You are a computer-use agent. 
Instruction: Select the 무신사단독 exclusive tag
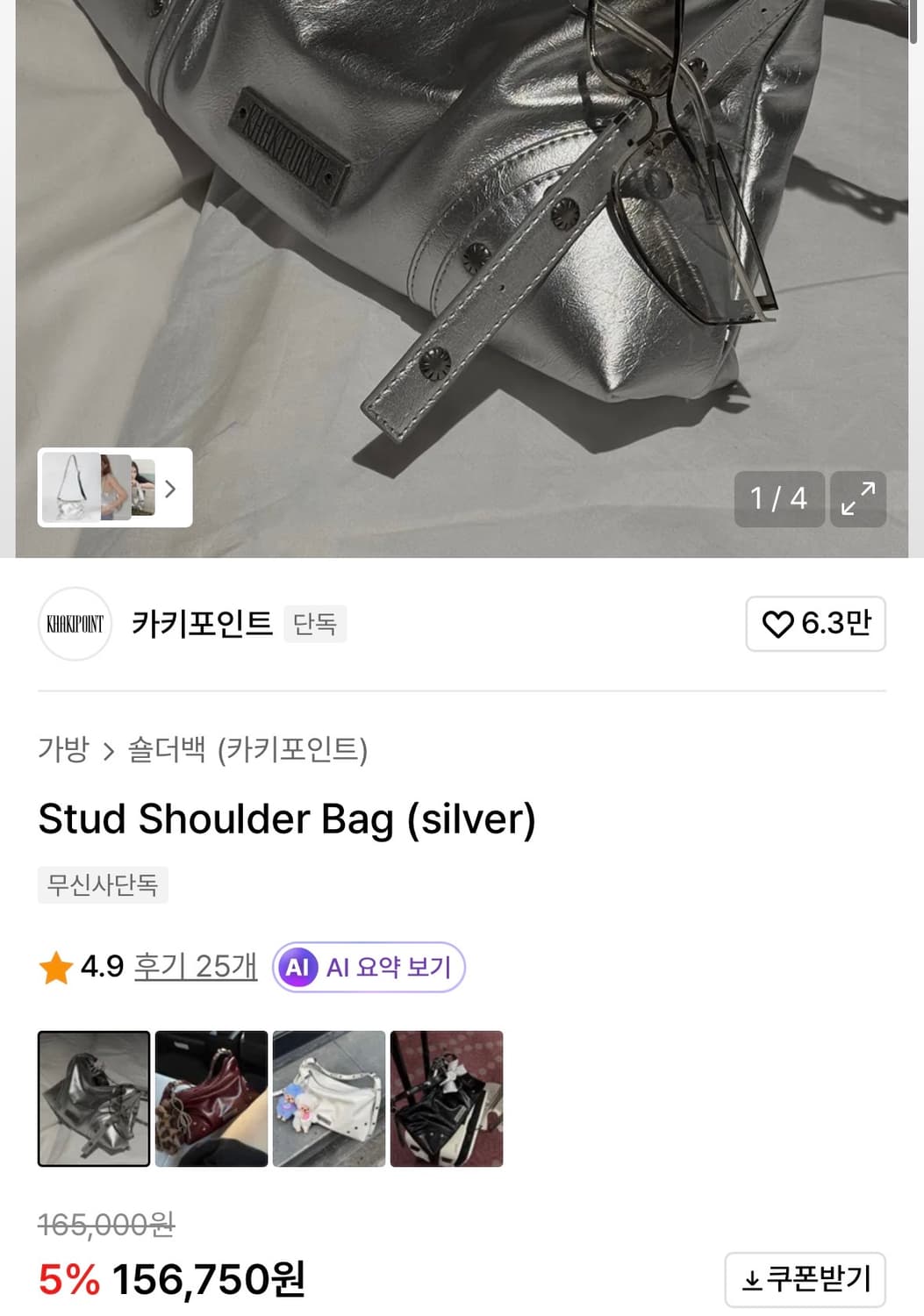[x=103, y=885]
